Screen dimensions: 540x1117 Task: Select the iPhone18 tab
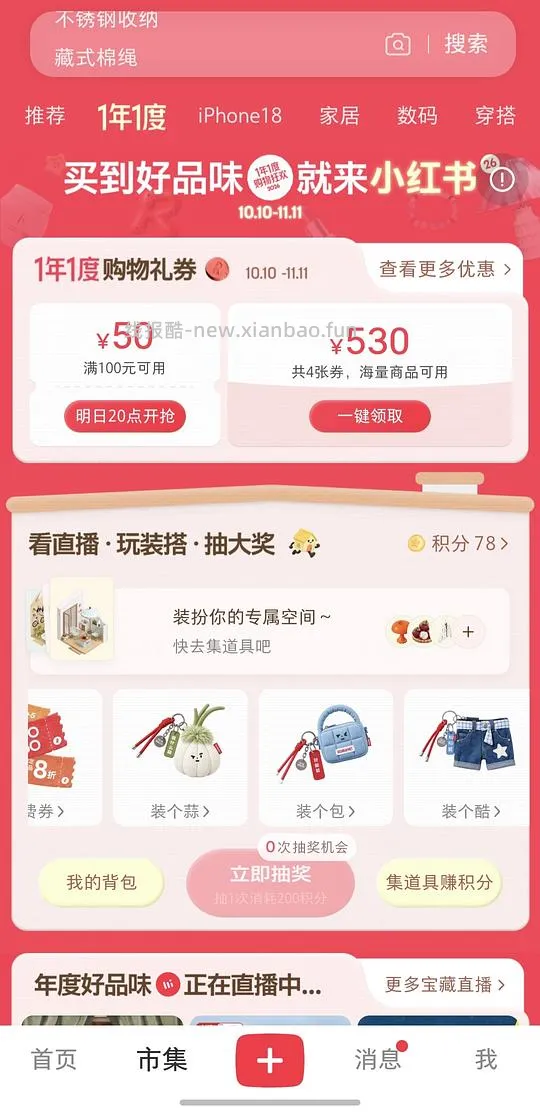click(240, 115)
